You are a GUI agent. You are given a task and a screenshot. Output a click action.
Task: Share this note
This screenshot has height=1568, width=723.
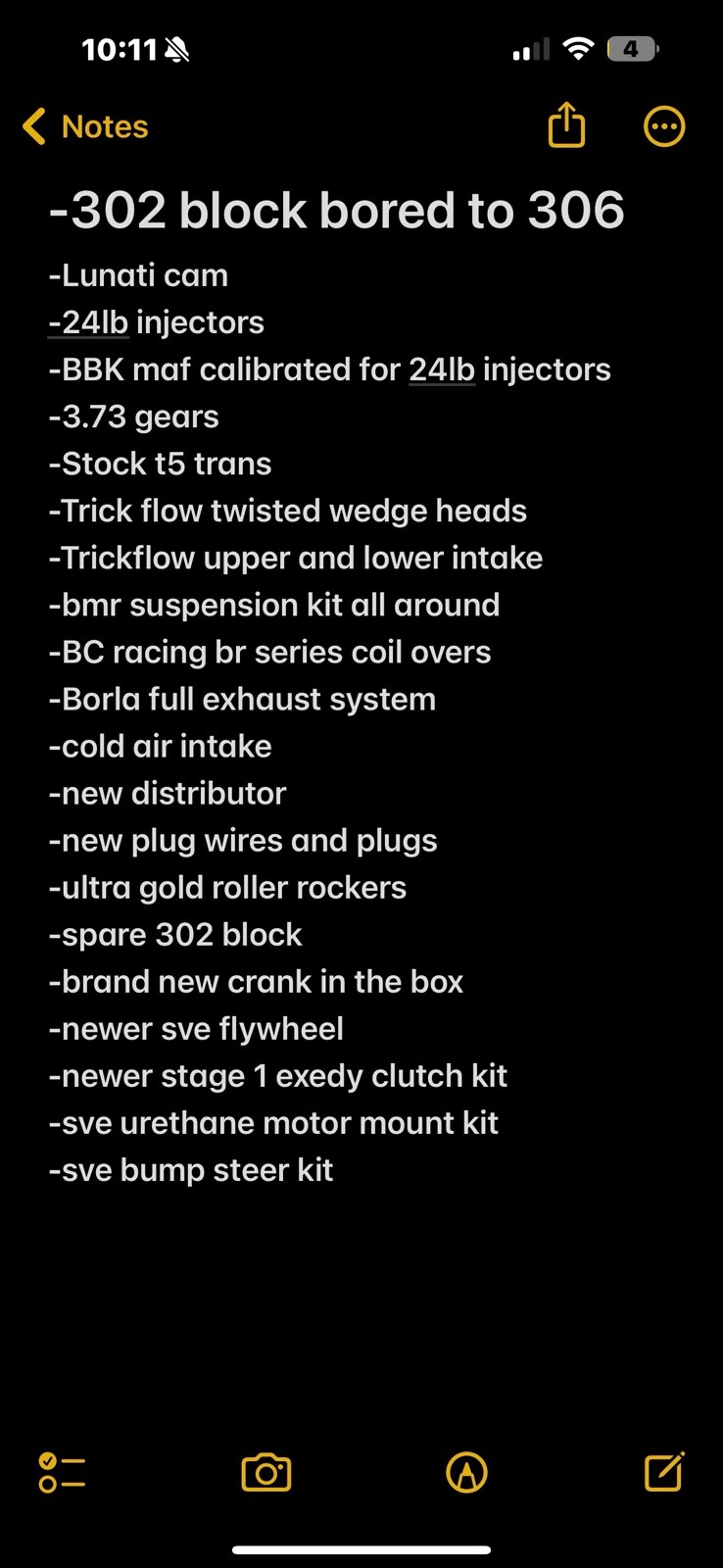pos(566,126)
